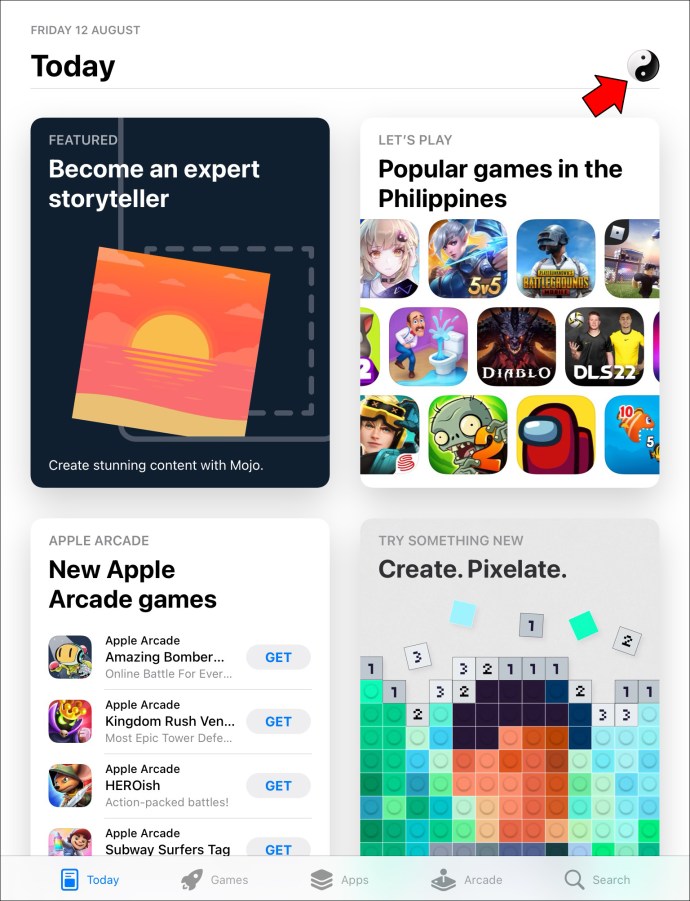
Task: Select the Today tab
Action: (x=89, y=880)
